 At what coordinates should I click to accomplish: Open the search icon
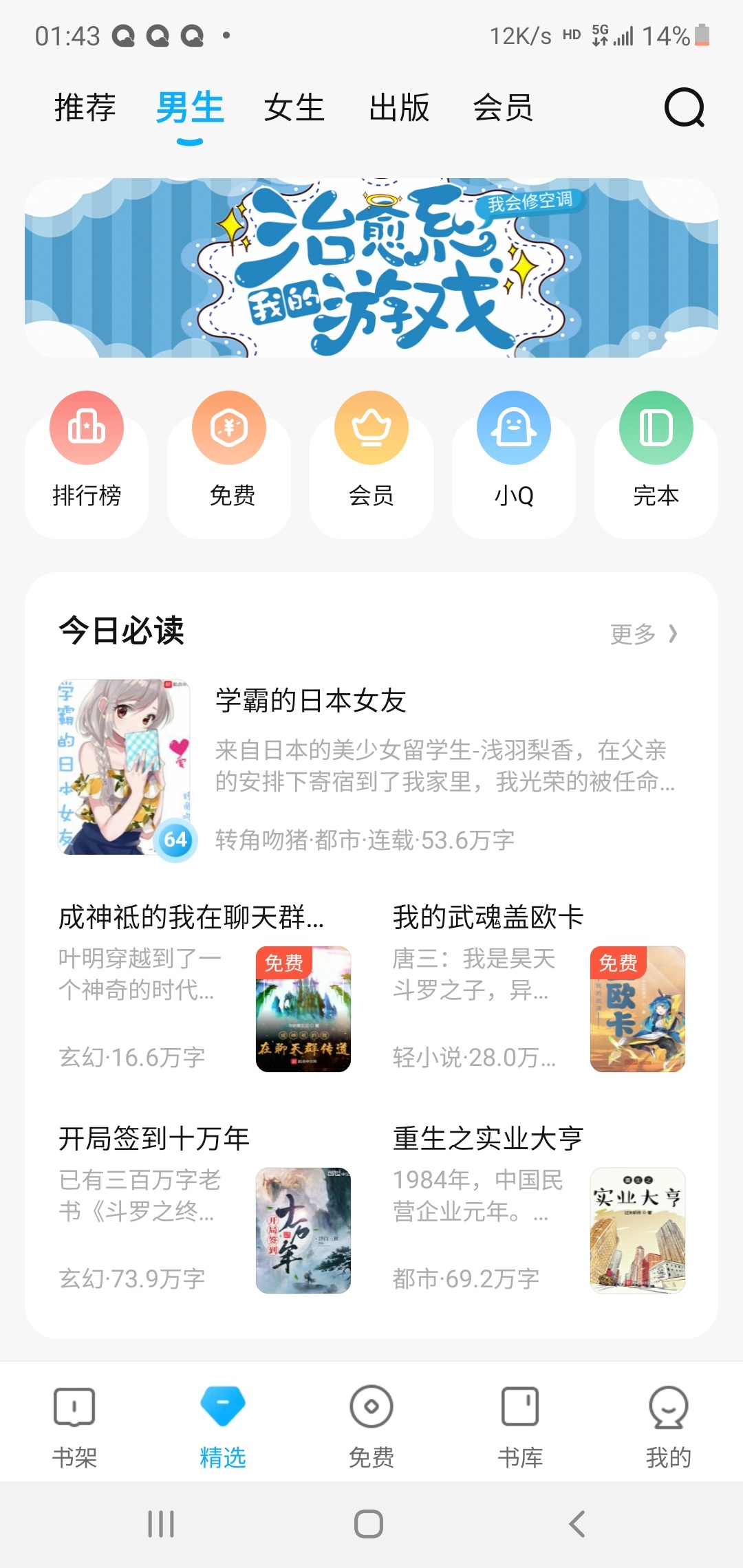(x=684, y=108)
